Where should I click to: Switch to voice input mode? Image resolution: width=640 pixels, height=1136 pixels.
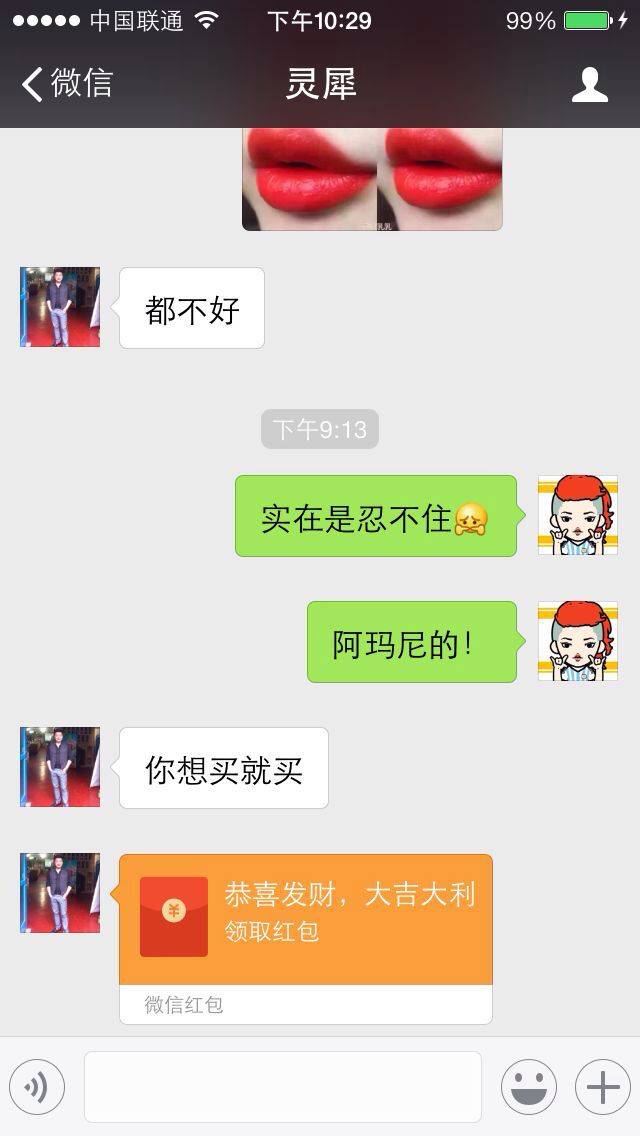[37, 1087]
